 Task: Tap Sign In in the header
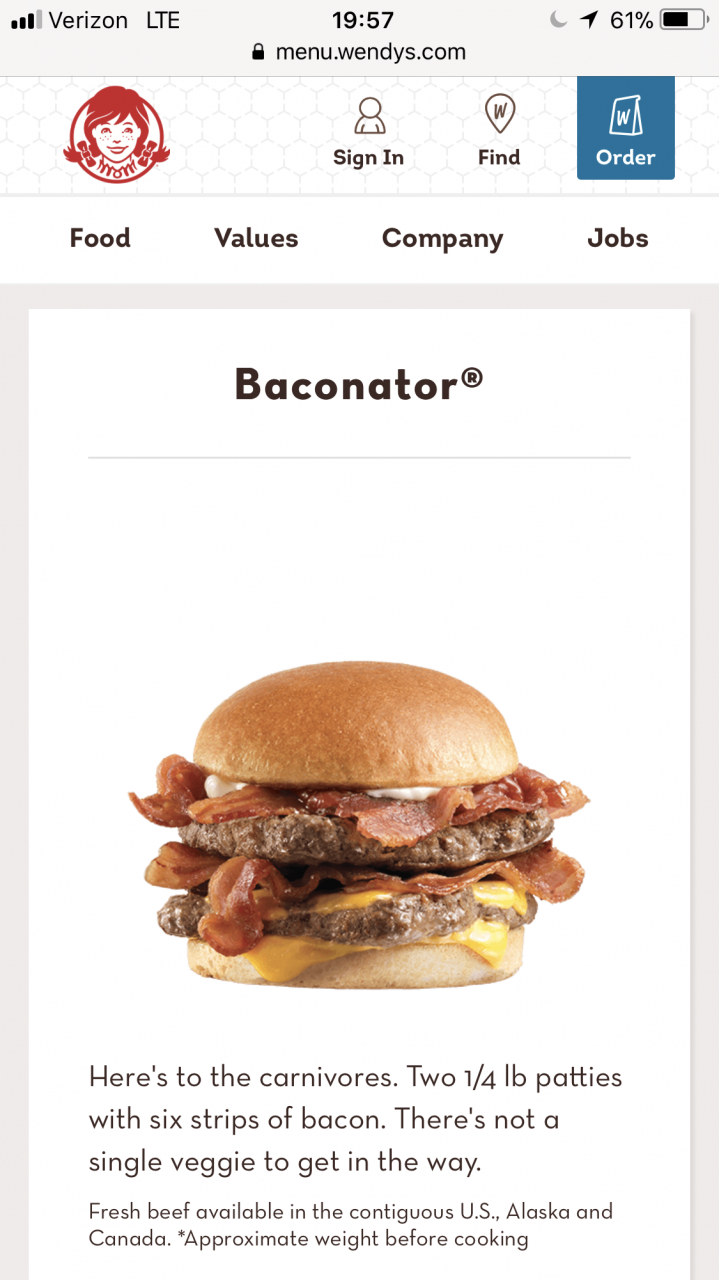(369, 133)
